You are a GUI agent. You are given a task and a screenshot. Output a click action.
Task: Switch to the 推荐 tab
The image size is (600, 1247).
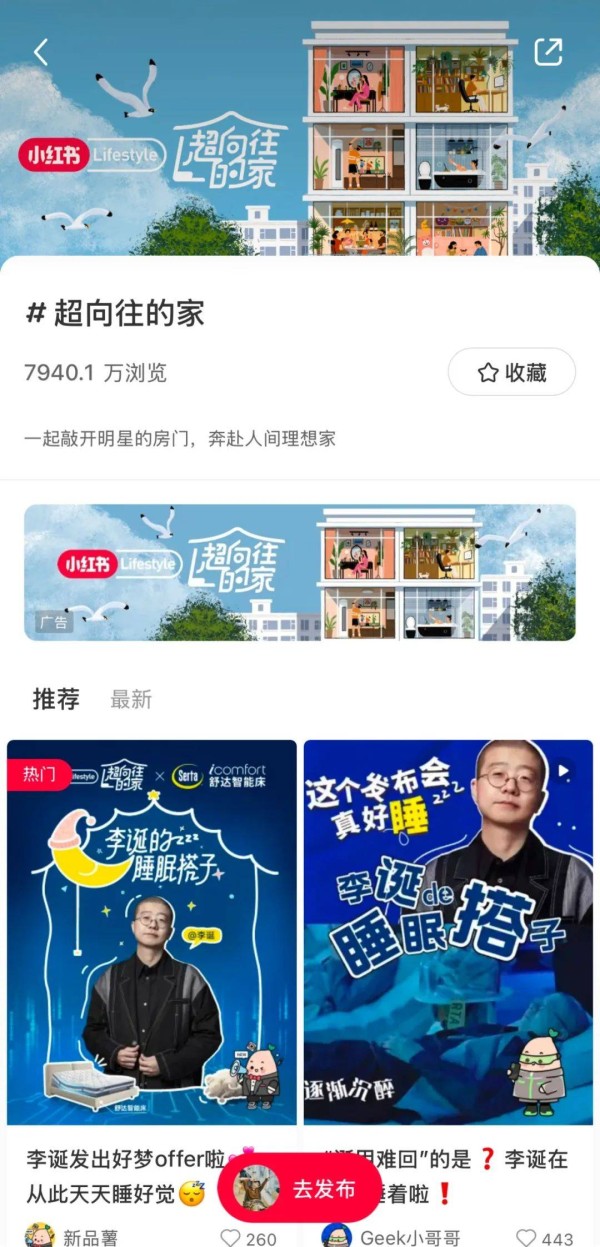(56, 699)
